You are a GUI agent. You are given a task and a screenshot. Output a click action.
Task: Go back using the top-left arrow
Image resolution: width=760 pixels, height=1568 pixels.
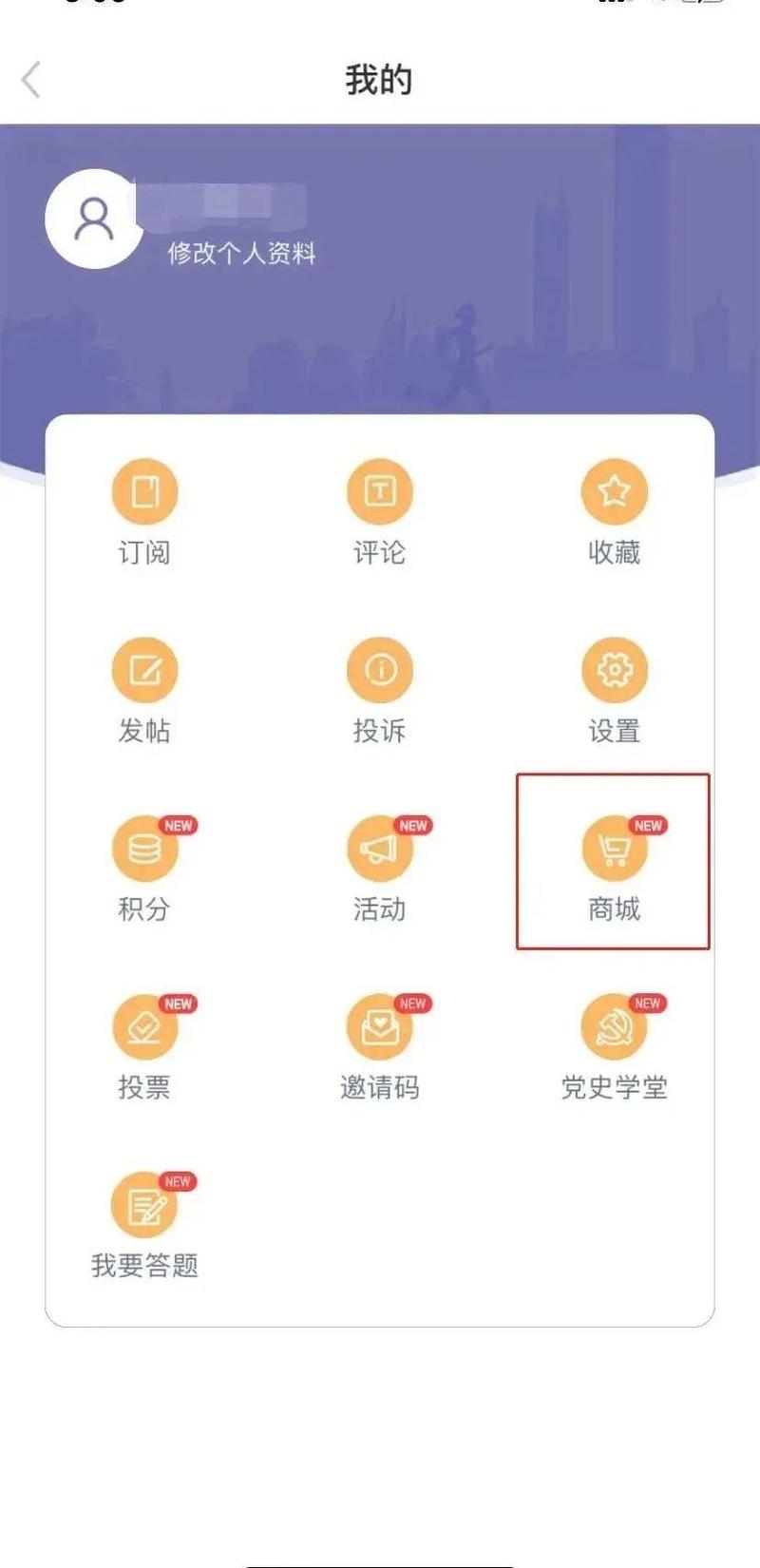click(31, 80)
